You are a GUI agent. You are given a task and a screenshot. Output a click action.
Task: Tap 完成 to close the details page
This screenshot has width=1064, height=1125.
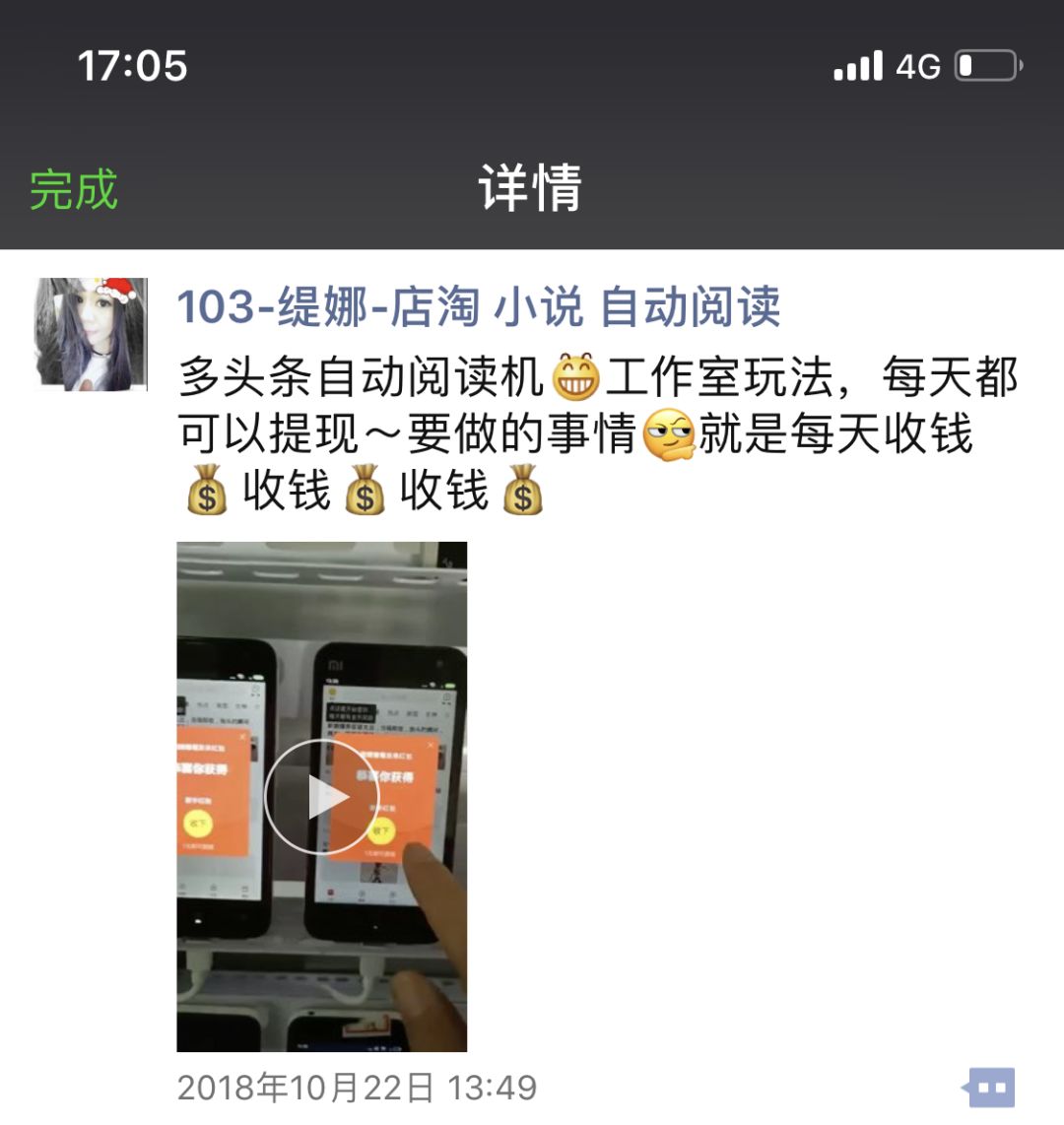click(74, 189)
